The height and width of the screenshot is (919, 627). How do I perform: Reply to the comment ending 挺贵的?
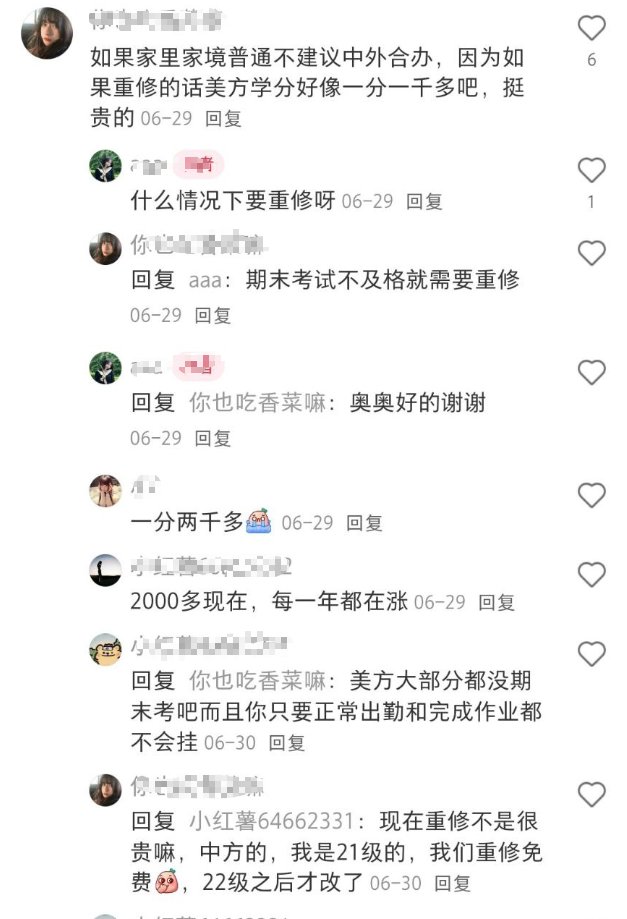[x=224, y=118]
